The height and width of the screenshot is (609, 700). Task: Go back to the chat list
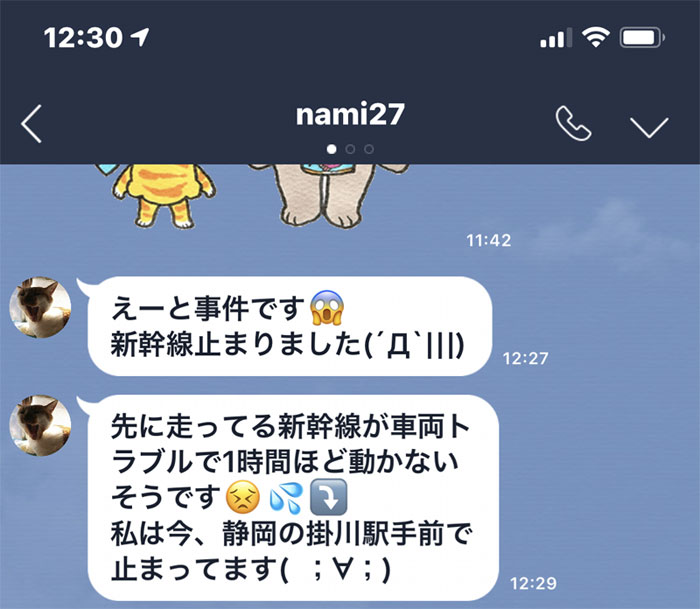point(32,125)
